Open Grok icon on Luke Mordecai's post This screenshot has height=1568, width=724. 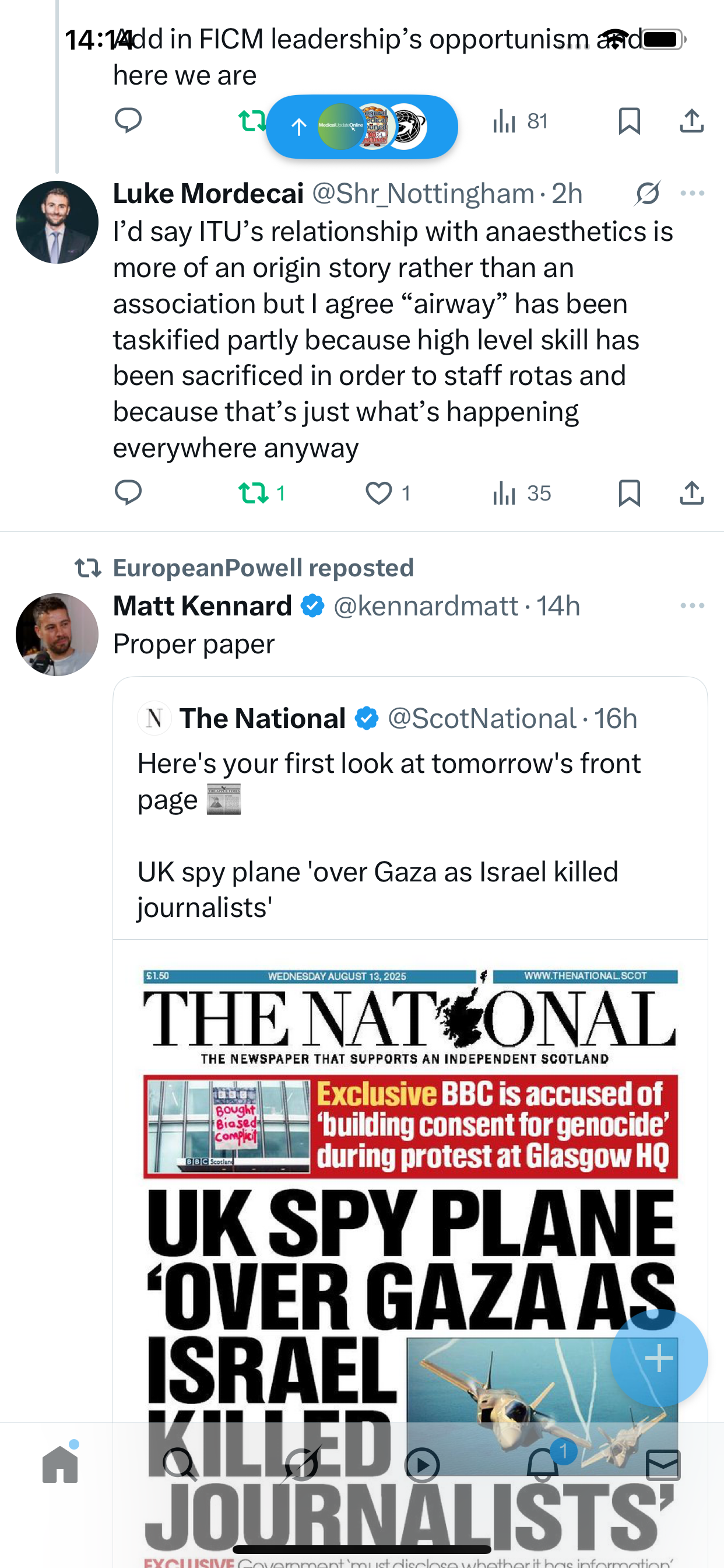[x=647, y=194]
